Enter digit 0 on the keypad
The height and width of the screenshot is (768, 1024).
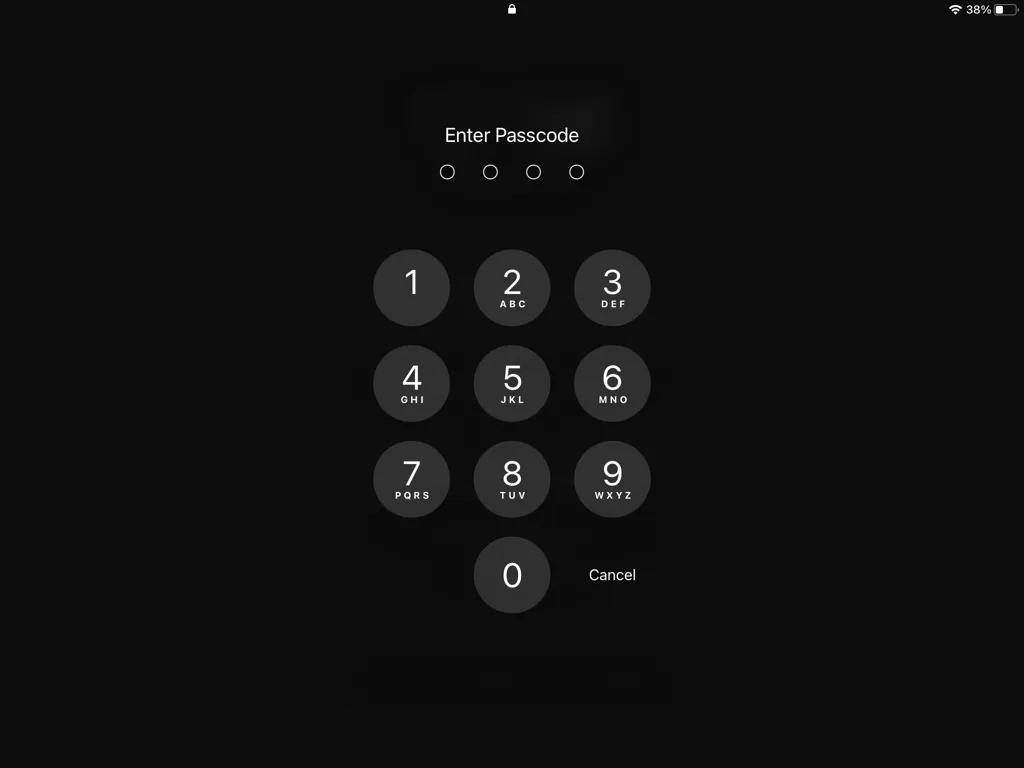pos(512,575)
